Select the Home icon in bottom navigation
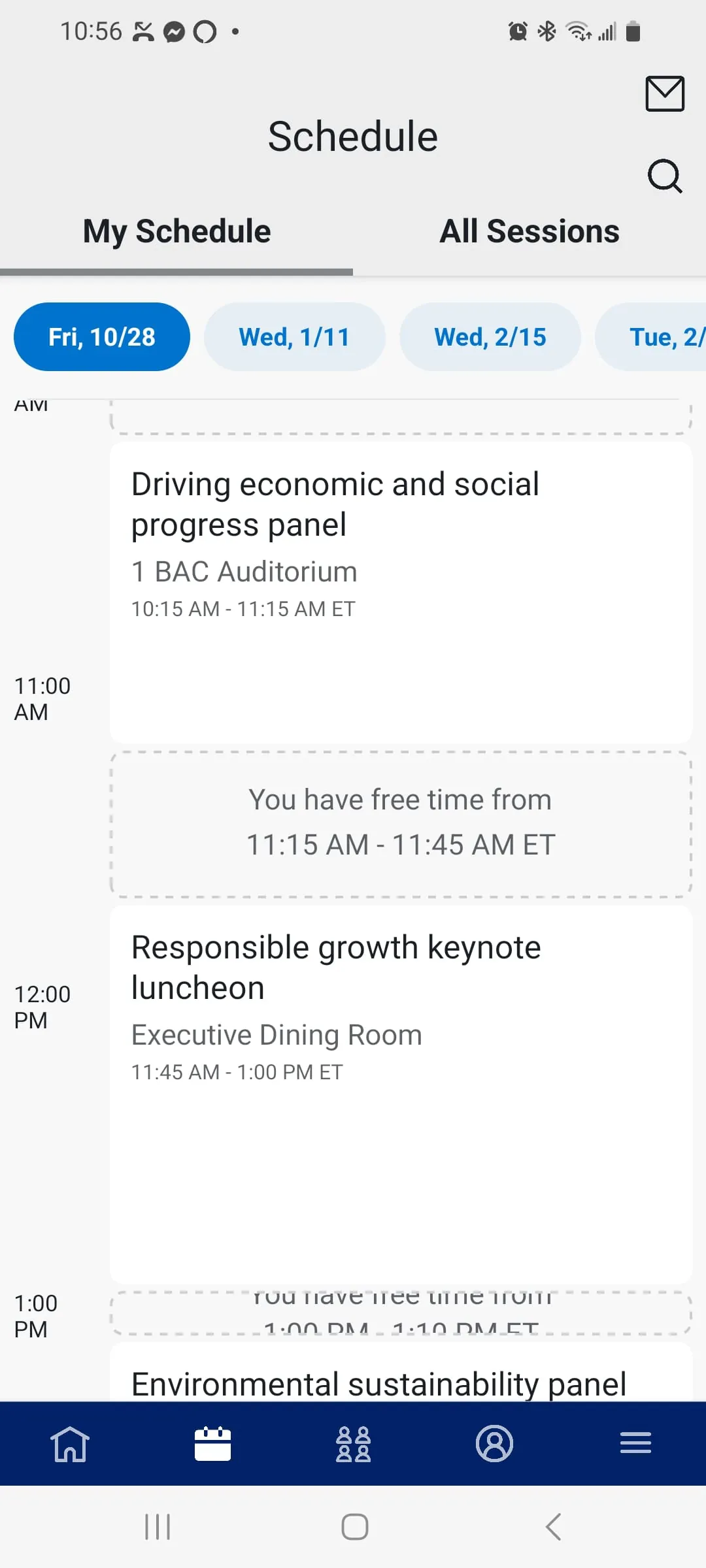 coord(71,1444)
